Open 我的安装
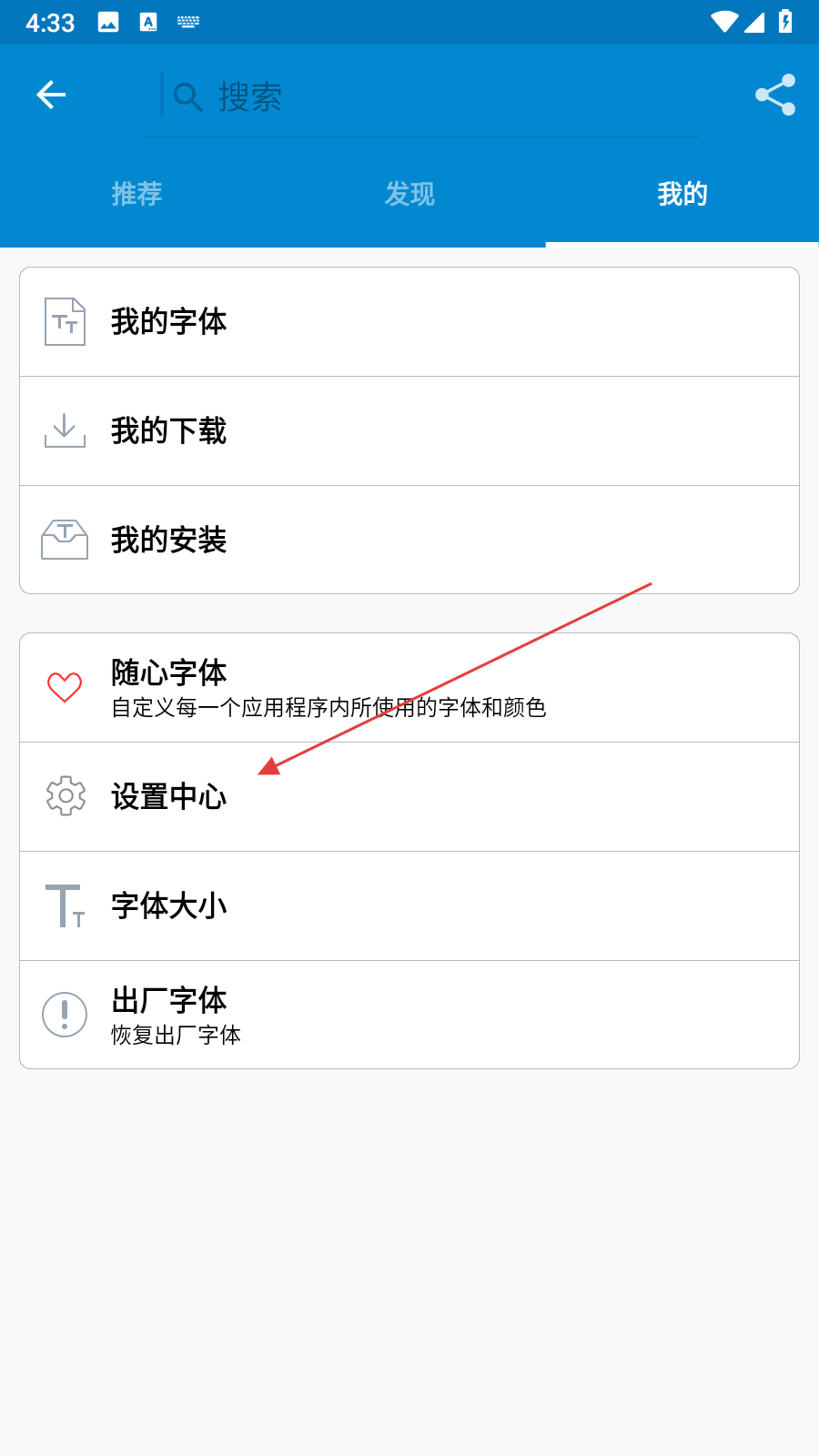Viewport: 819px width, 1456px height. 409,540
